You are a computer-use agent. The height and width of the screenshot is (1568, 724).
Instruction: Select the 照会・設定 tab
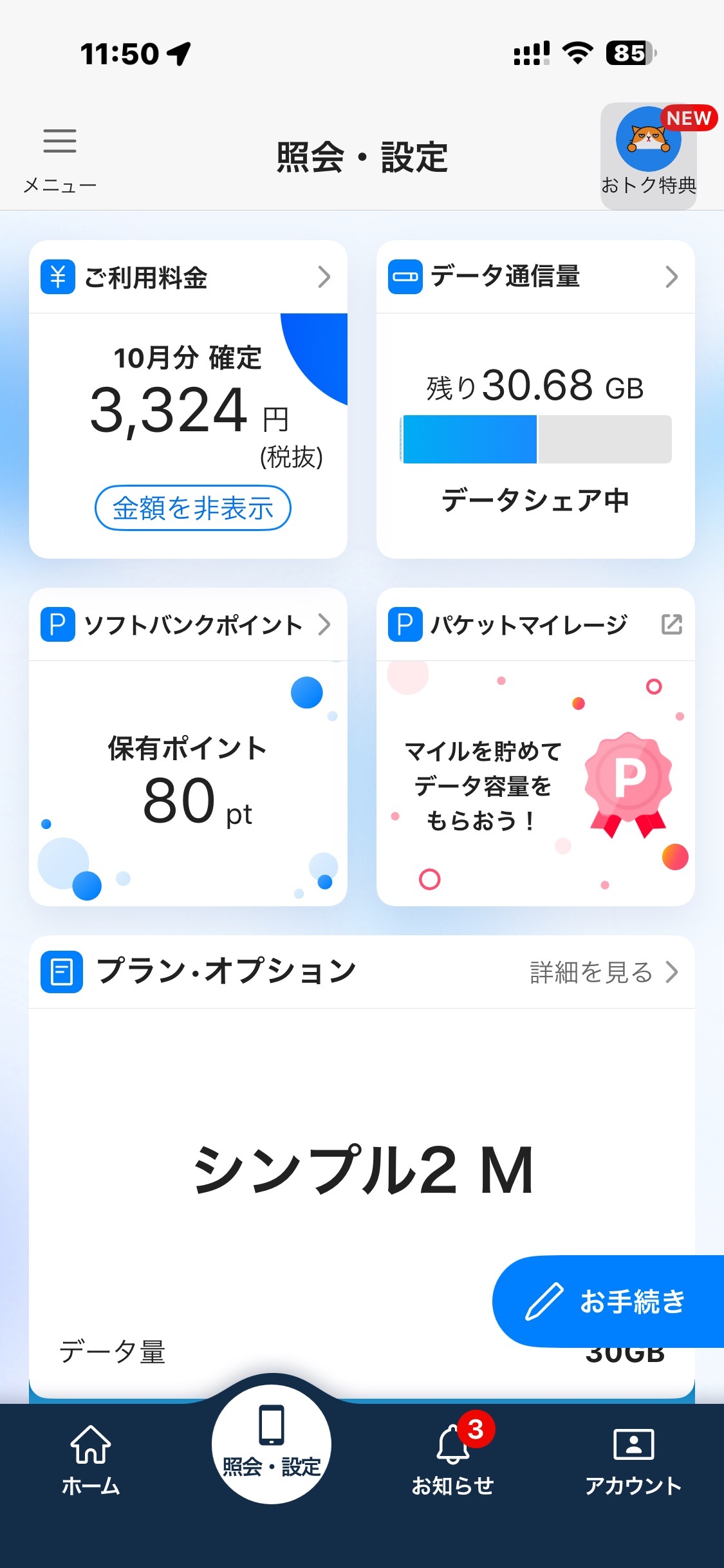272,1444
